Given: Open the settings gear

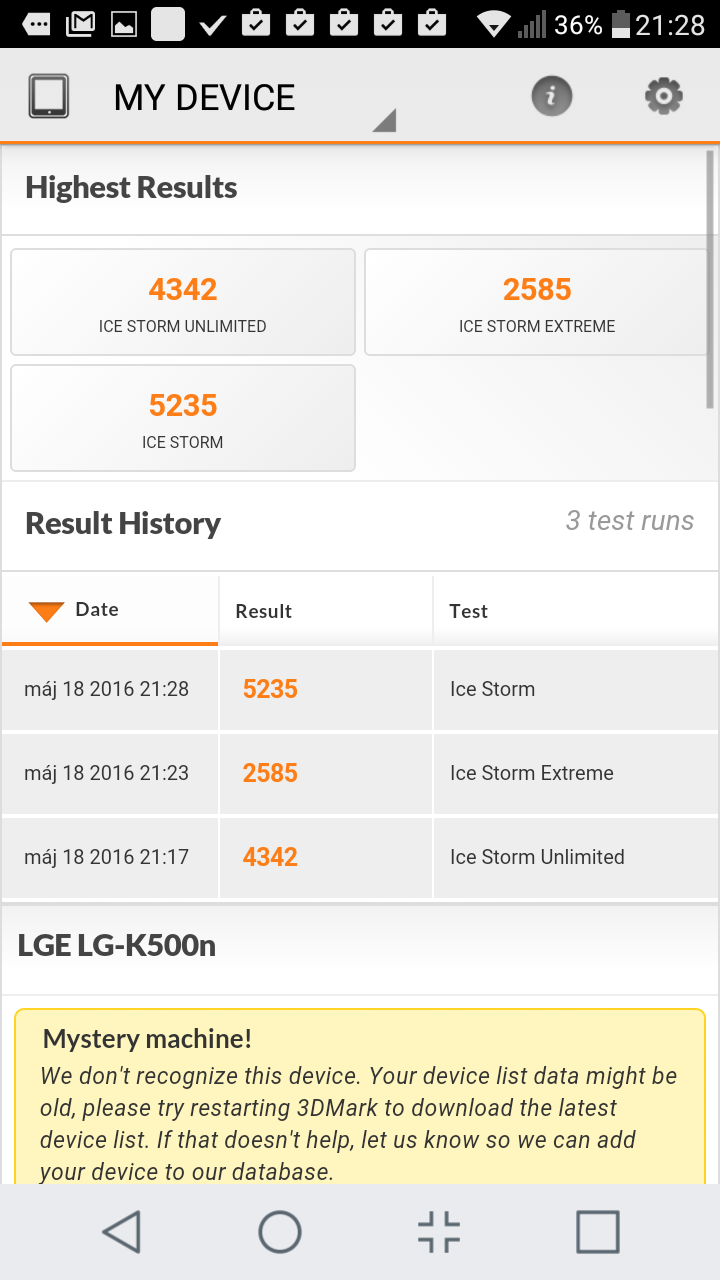Looking at the screenshot, I should tap(664, 97).
